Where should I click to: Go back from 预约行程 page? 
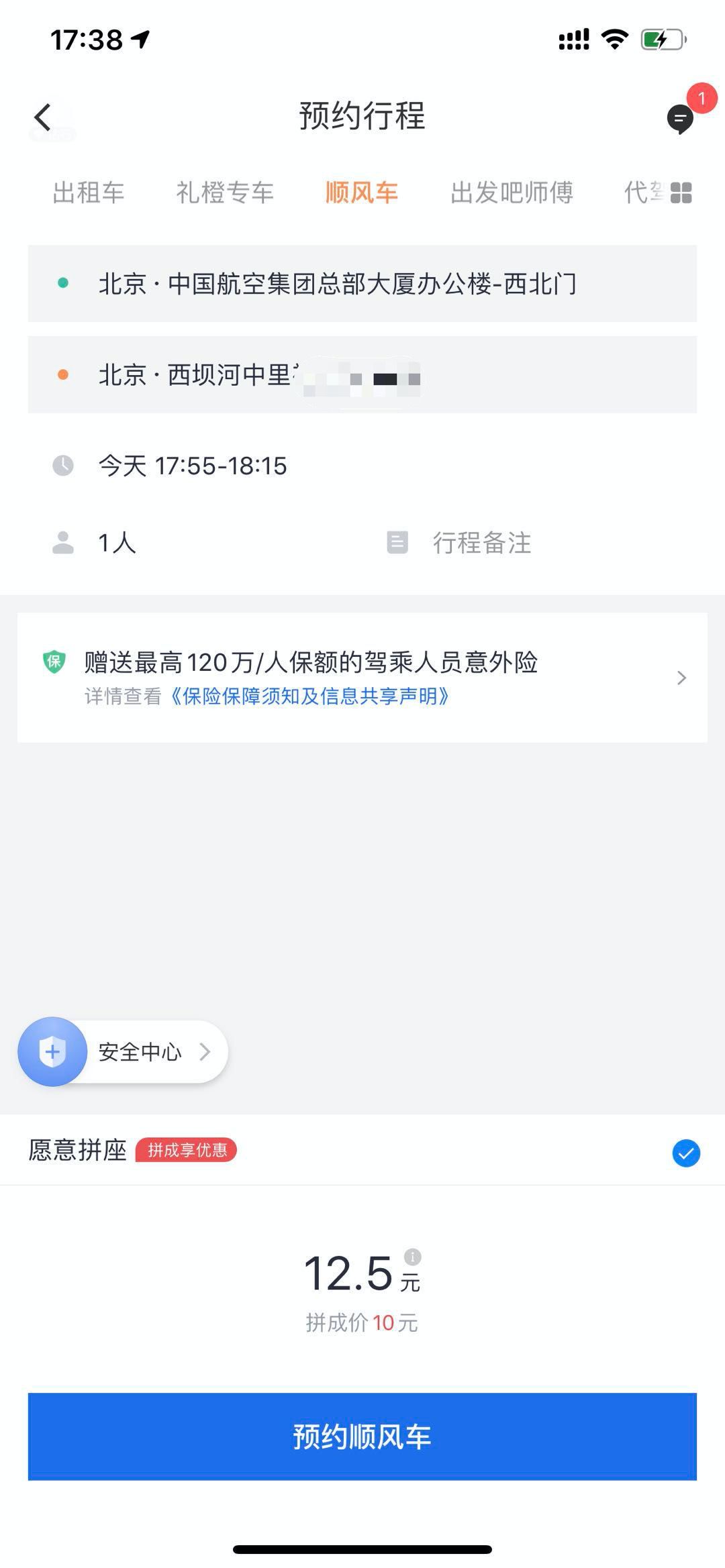[43, 117]
